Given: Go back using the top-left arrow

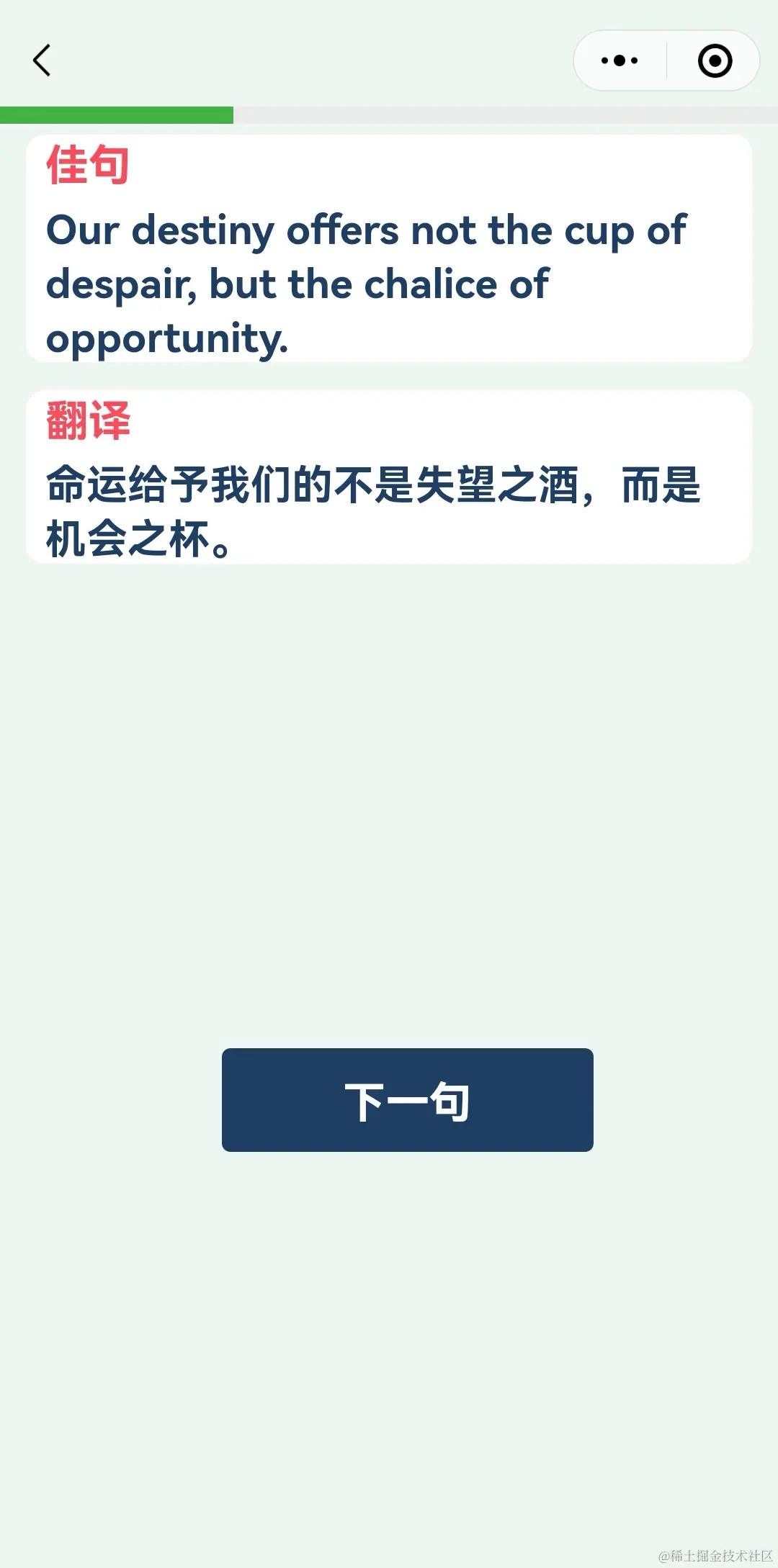Looking at the screenshot, I should 43,60.
